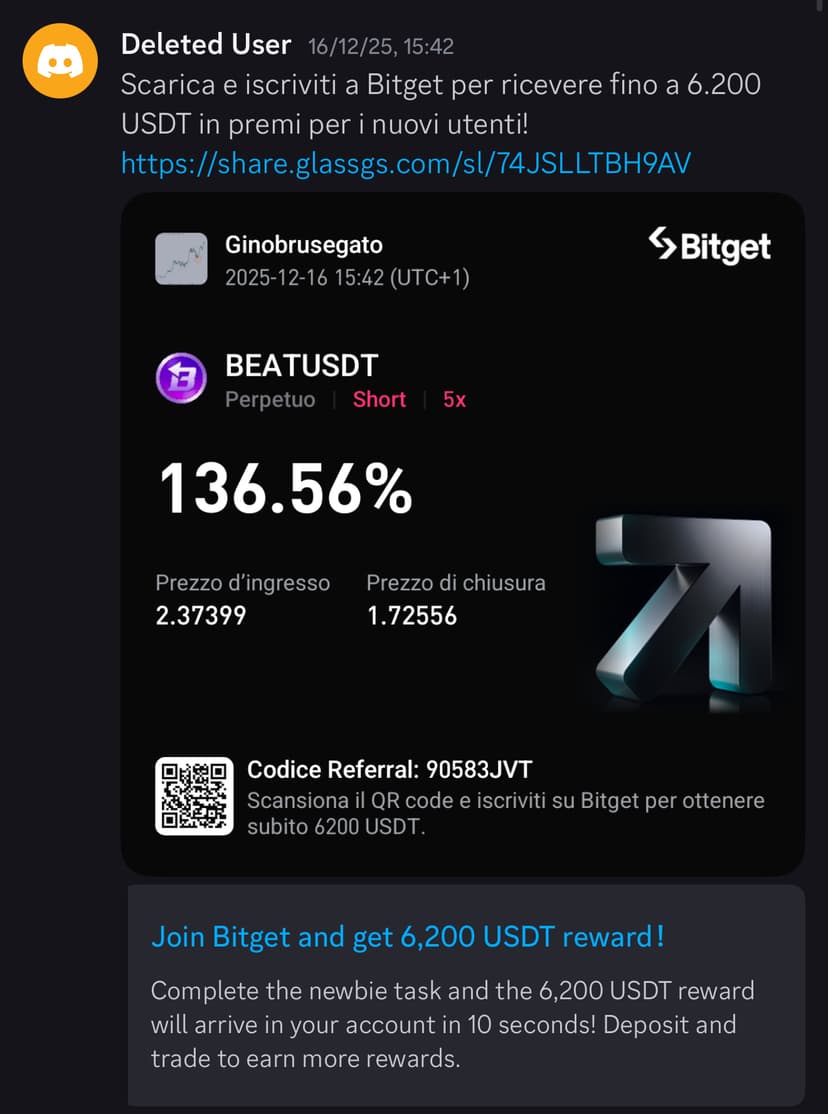Select the 136.56% profit percentage
This screenshot has height=1114, width=828.
pyautogui.click(x=283, y=490)
